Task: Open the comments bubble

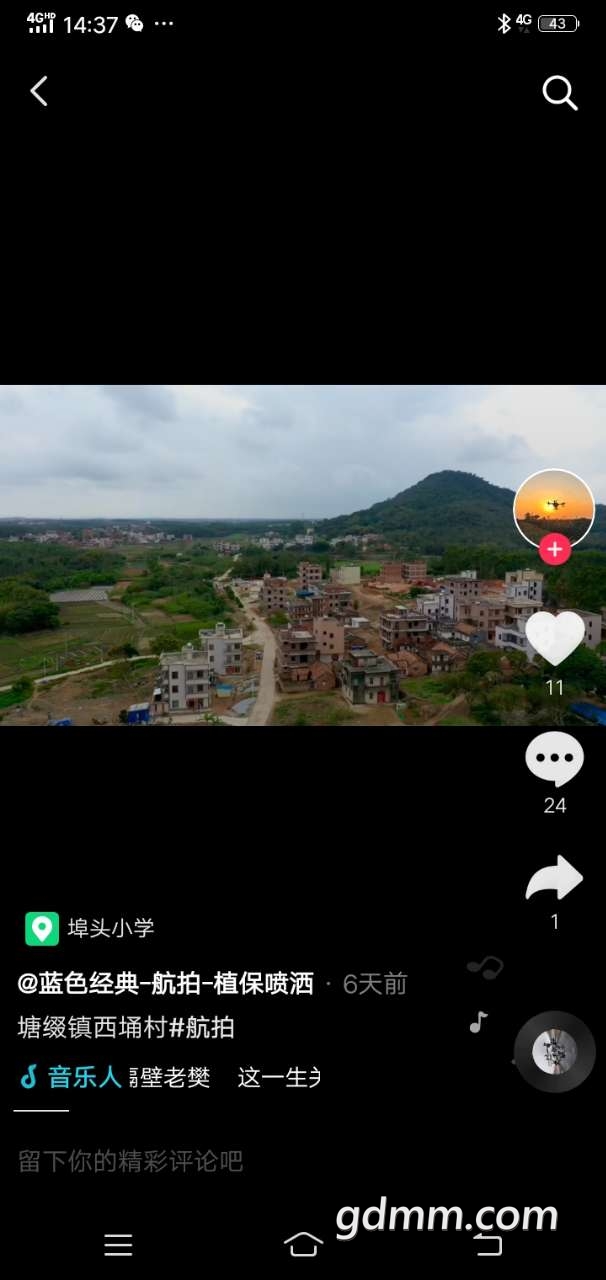Action: point(554,760)
